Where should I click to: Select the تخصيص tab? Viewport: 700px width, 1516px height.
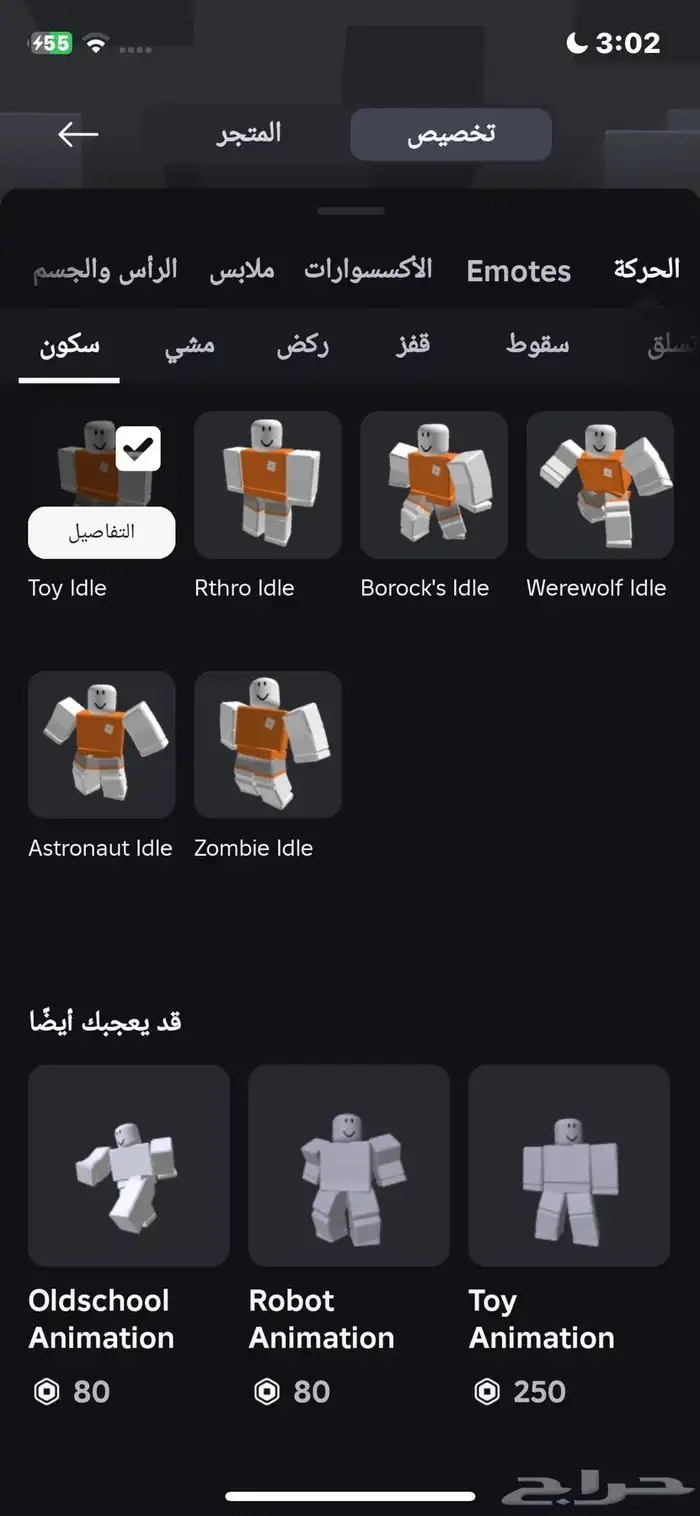coord(451,135)
